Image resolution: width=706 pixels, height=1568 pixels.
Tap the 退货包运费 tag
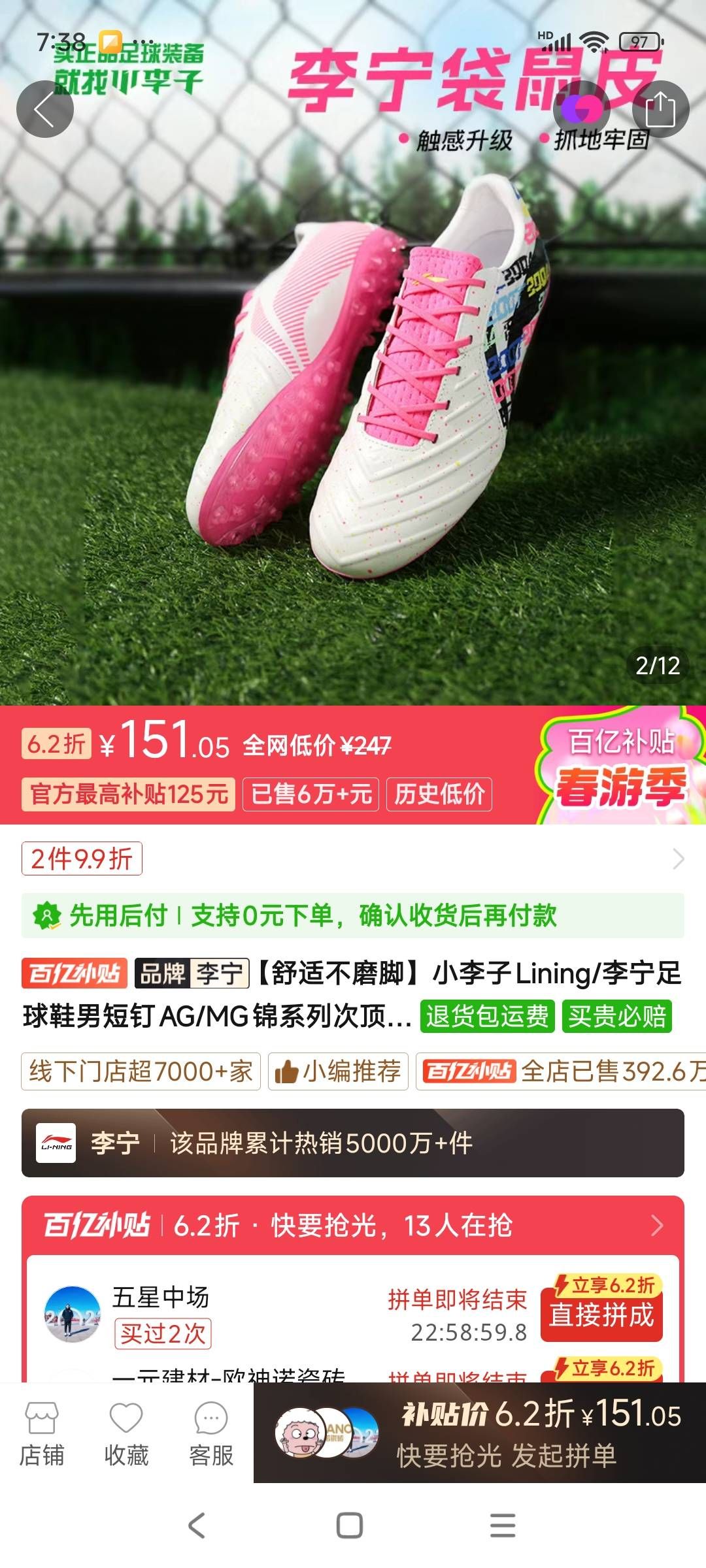(x=487, y=1016)
